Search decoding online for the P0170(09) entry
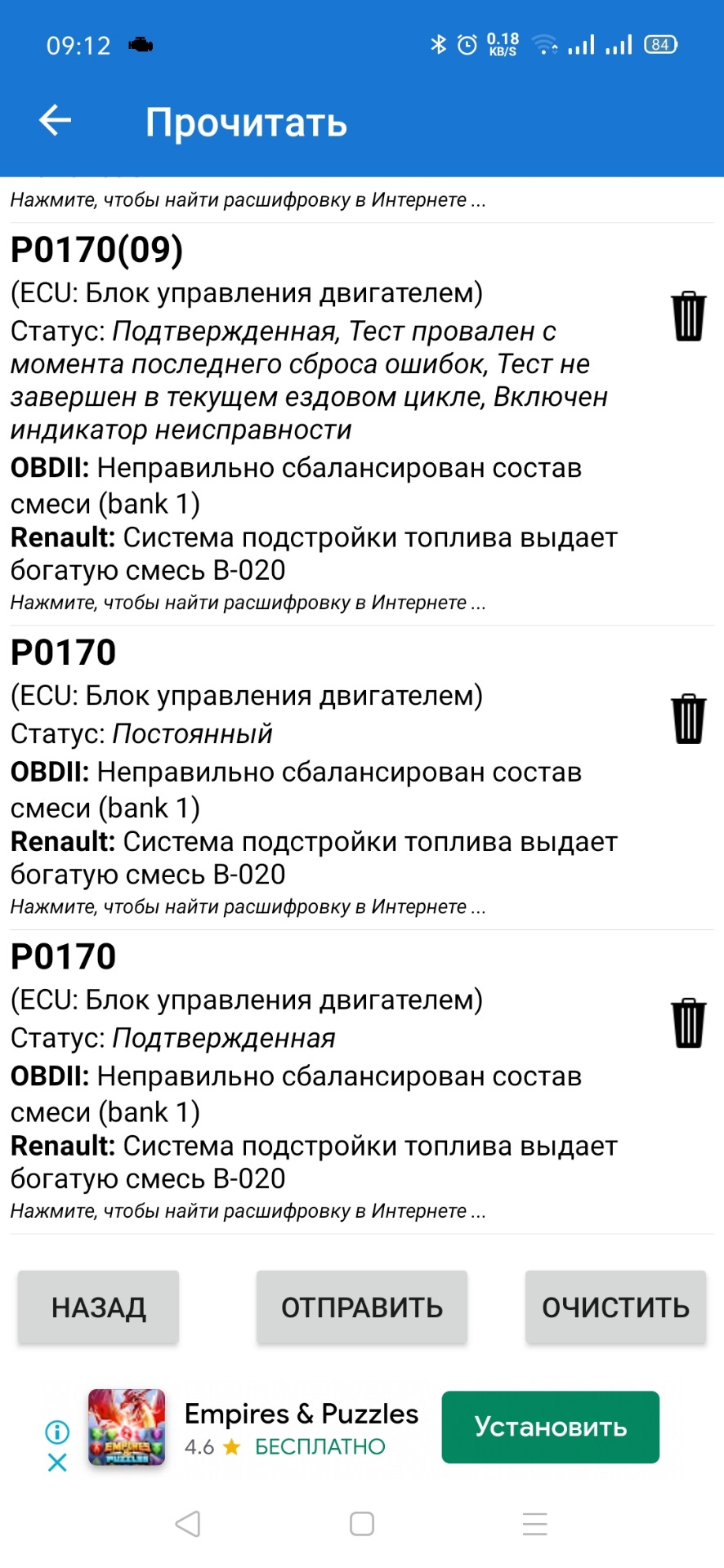The image size is (724, 1568). coord(248,604)
